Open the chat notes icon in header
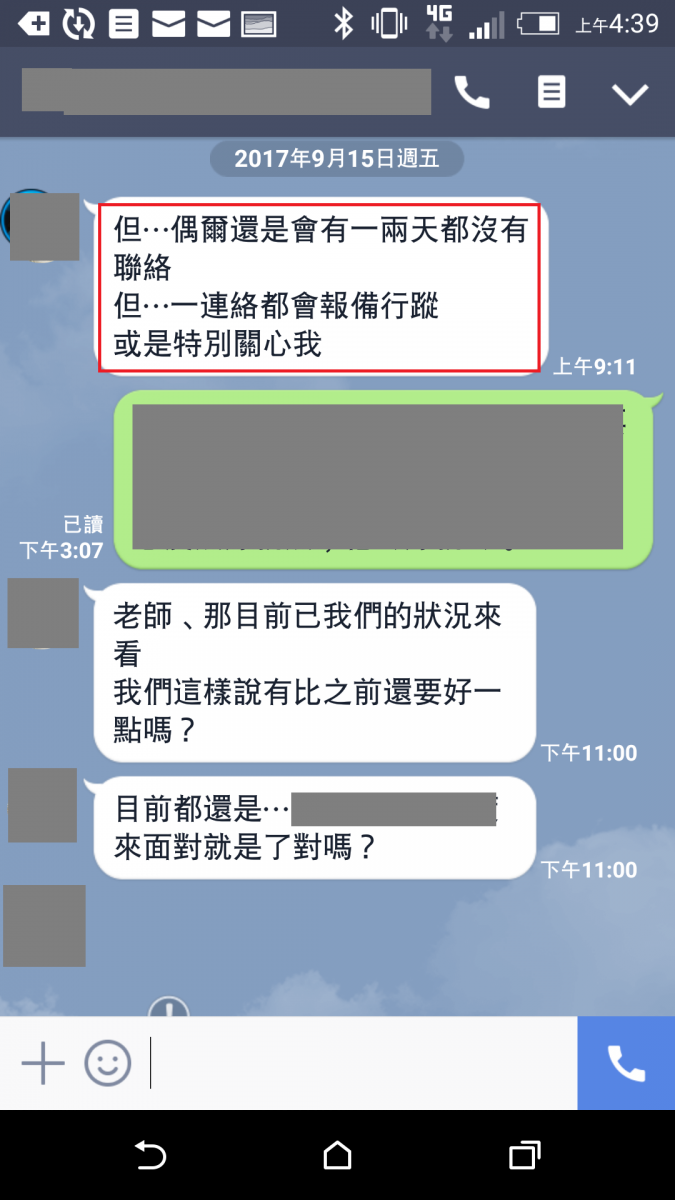The image size is (675, 1200). pos(551,93)
